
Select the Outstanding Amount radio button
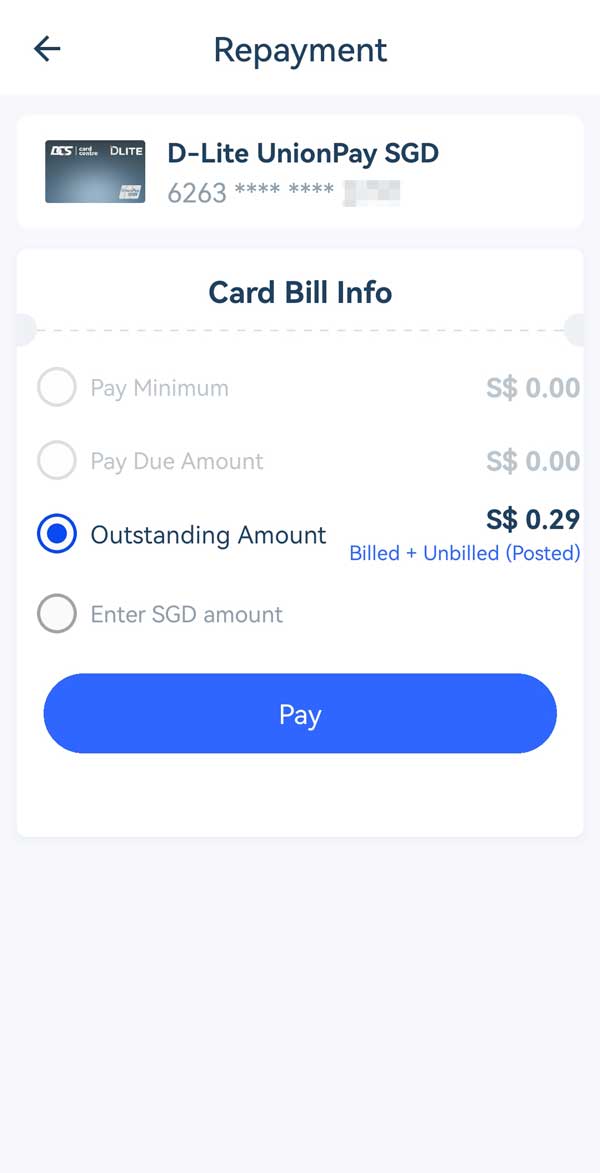click(x=57, y=535)
